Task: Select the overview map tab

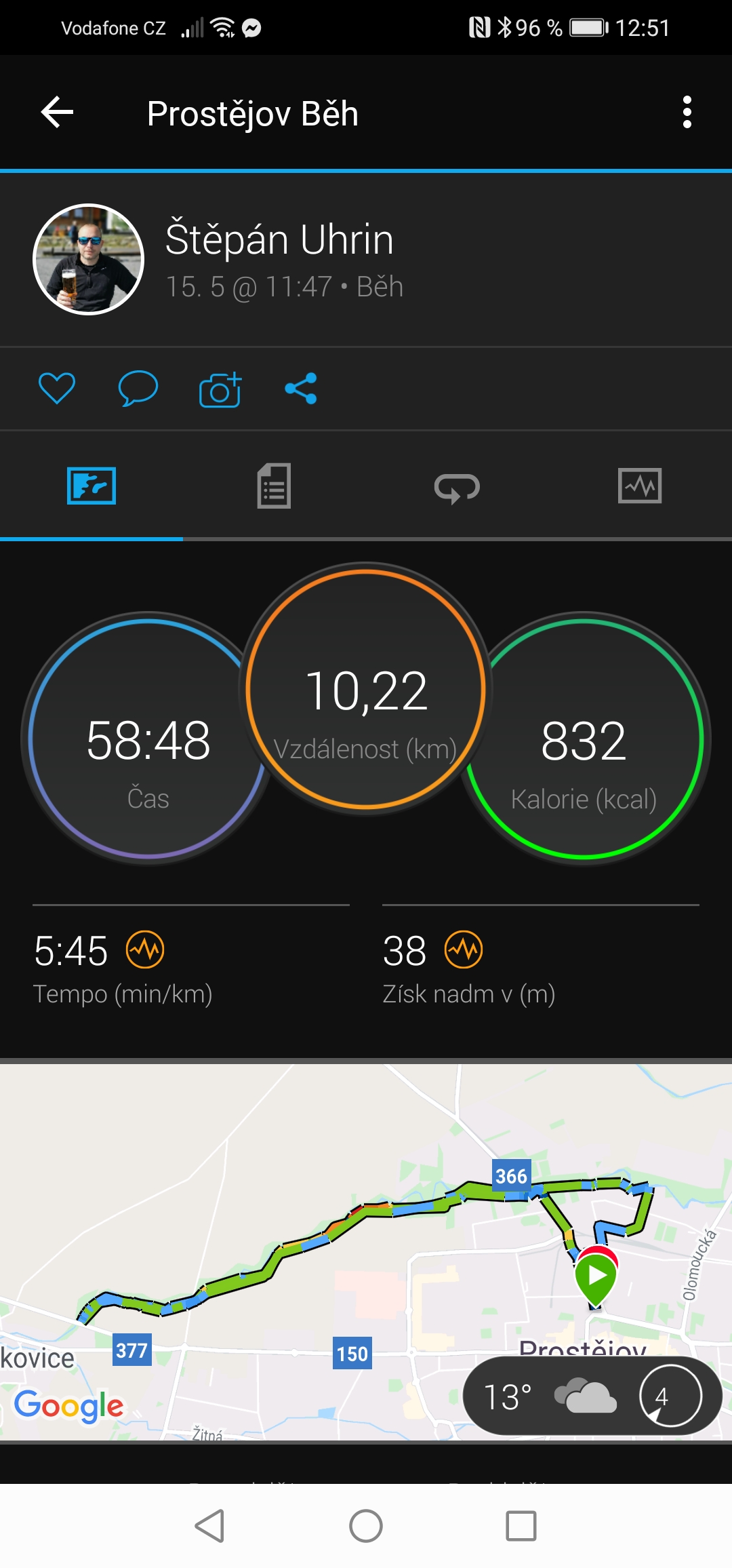Action: [91, 486]
